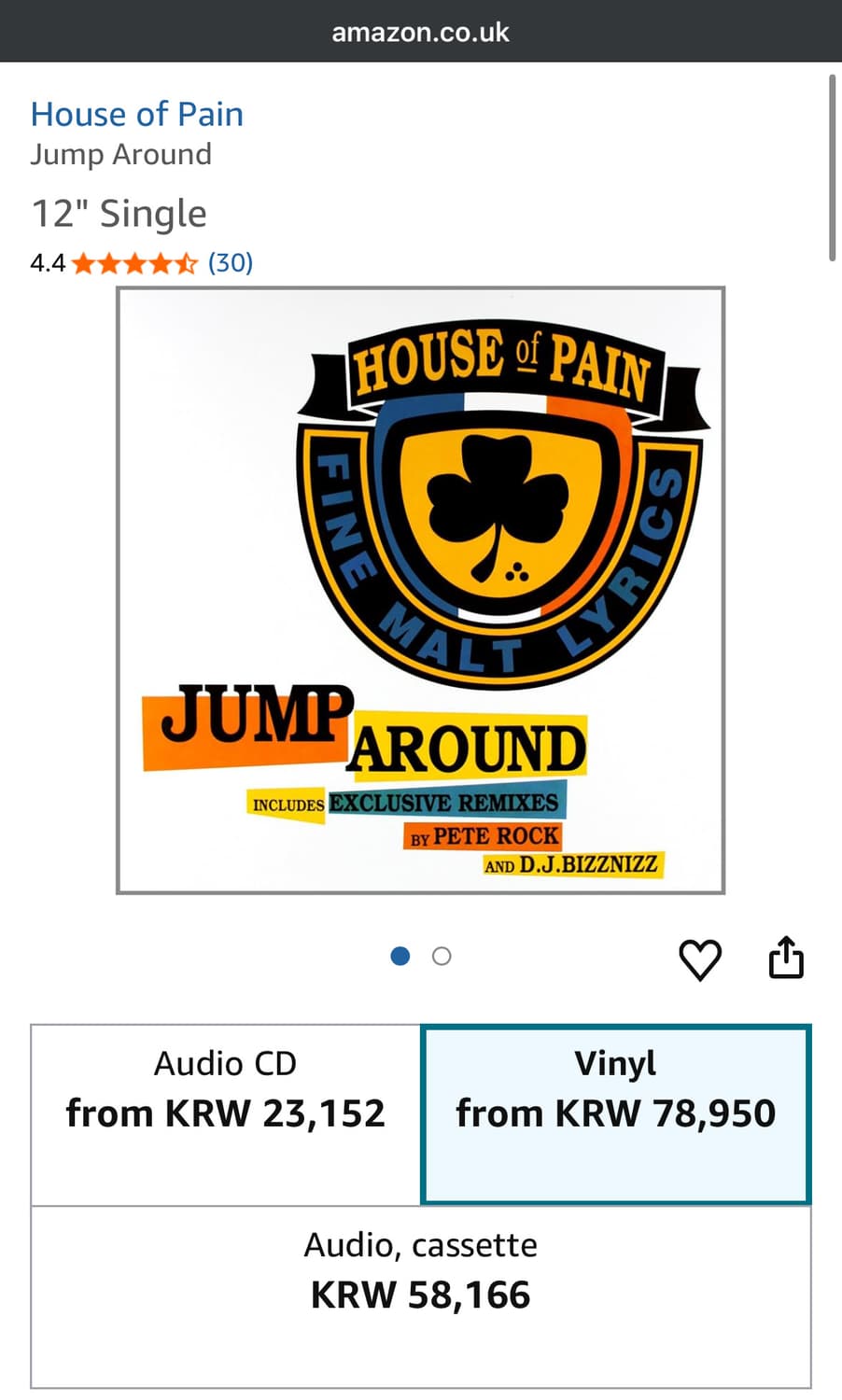Click the Jump Around title text
842x1400 pixels.
tap(120, 154)
